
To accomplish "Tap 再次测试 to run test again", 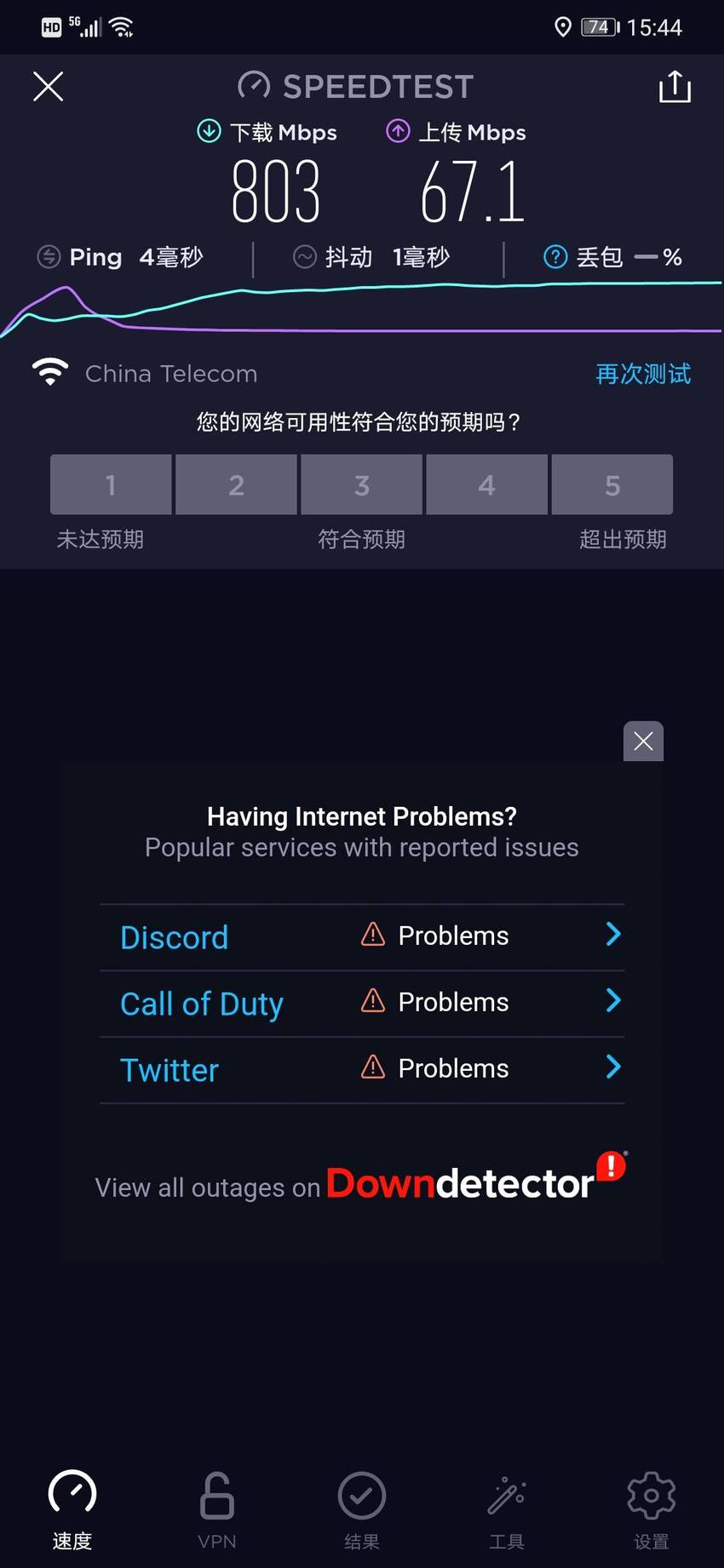I will (643, 374).
